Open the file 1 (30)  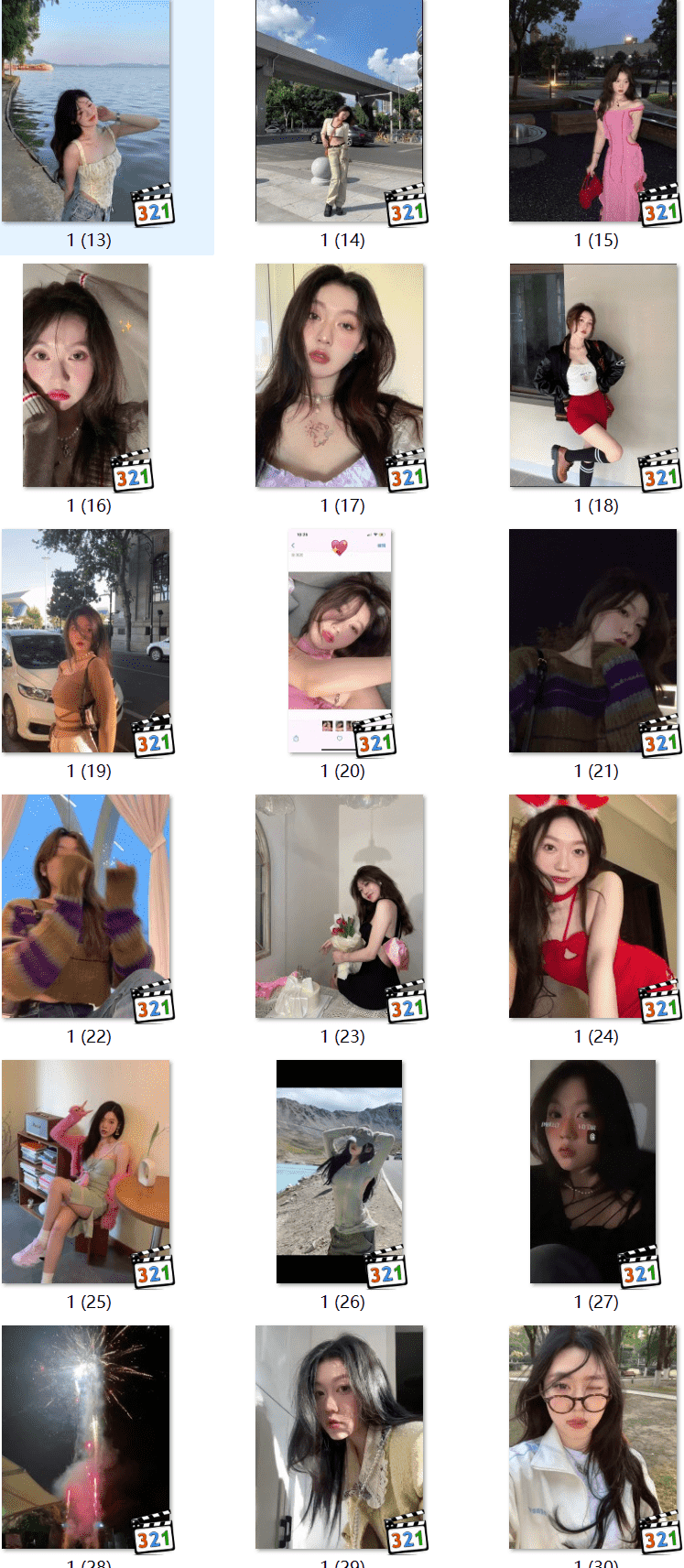click(x=593, y=1437)
